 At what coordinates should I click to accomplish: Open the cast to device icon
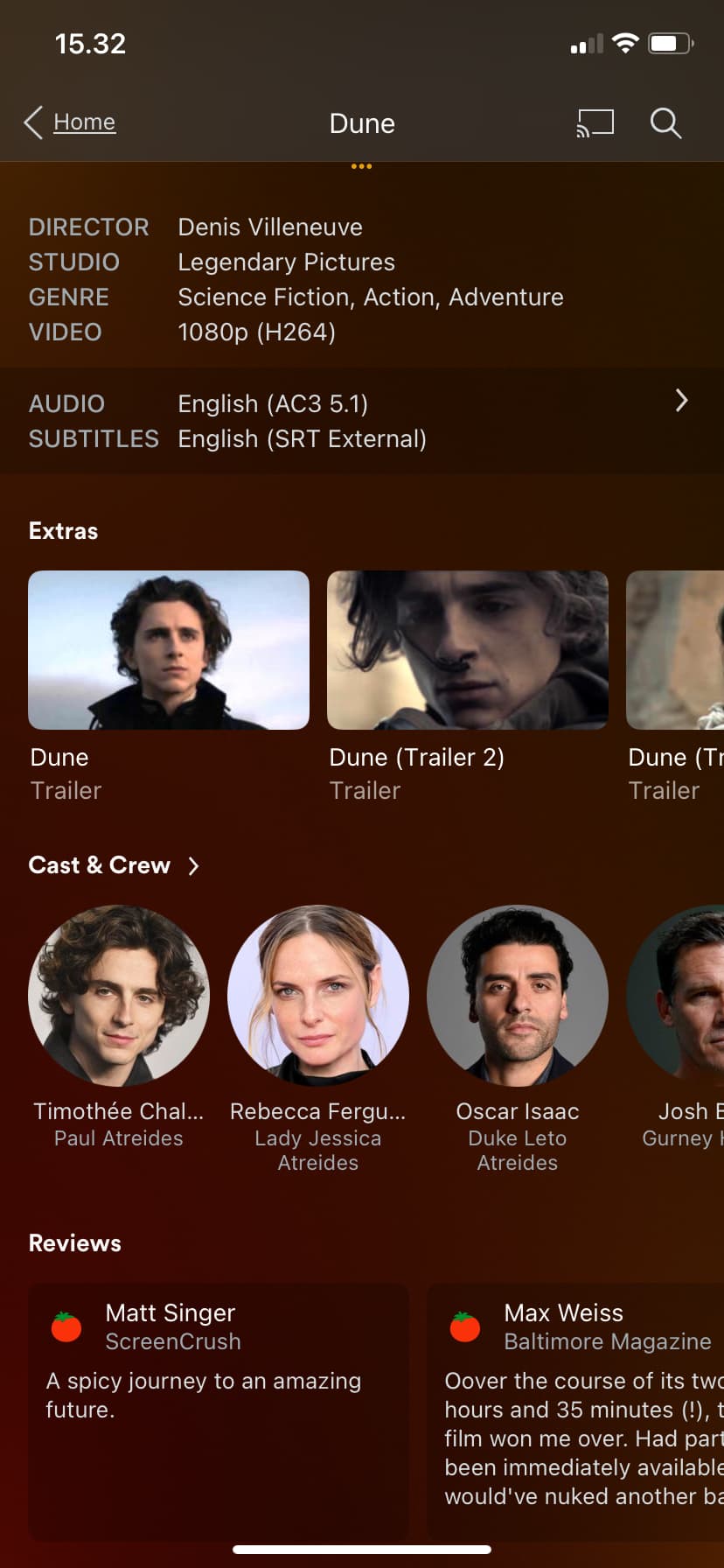595,123
